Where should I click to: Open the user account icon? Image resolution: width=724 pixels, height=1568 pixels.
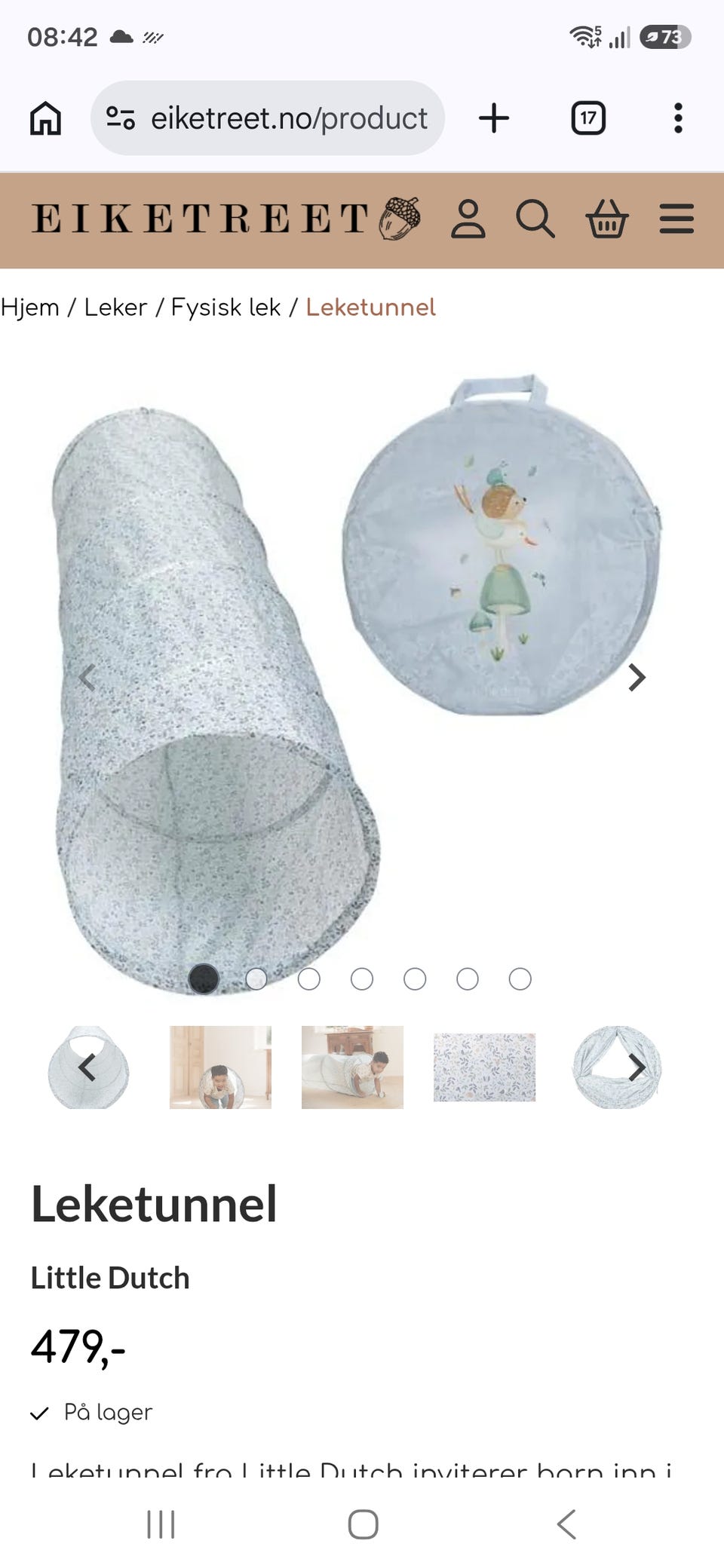point(468,219)
